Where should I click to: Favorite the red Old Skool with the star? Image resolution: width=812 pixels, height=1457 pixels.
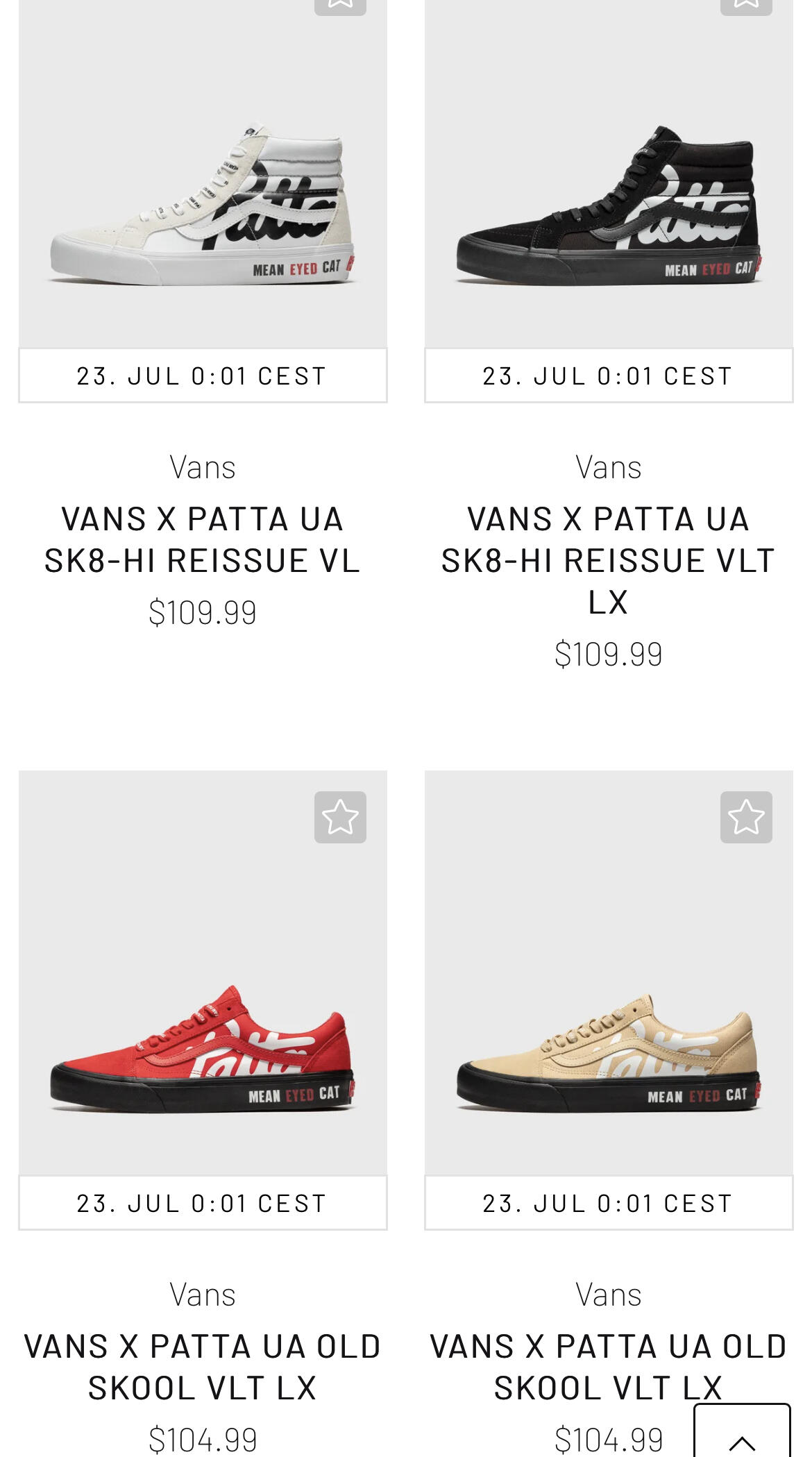coord(340,817)
